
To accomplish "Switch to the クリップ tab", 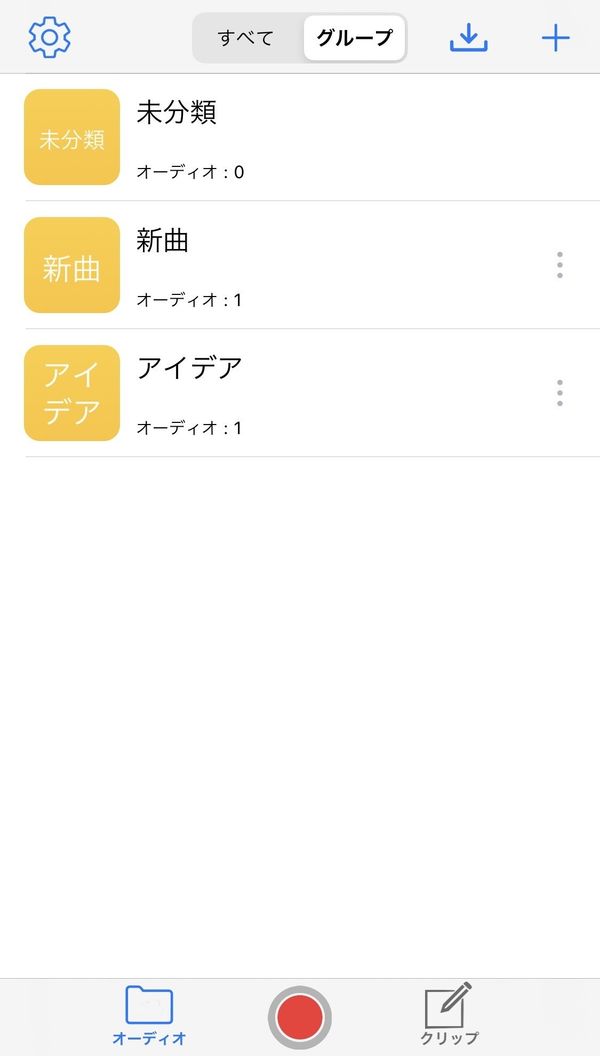I will [x=449, y=1014].
